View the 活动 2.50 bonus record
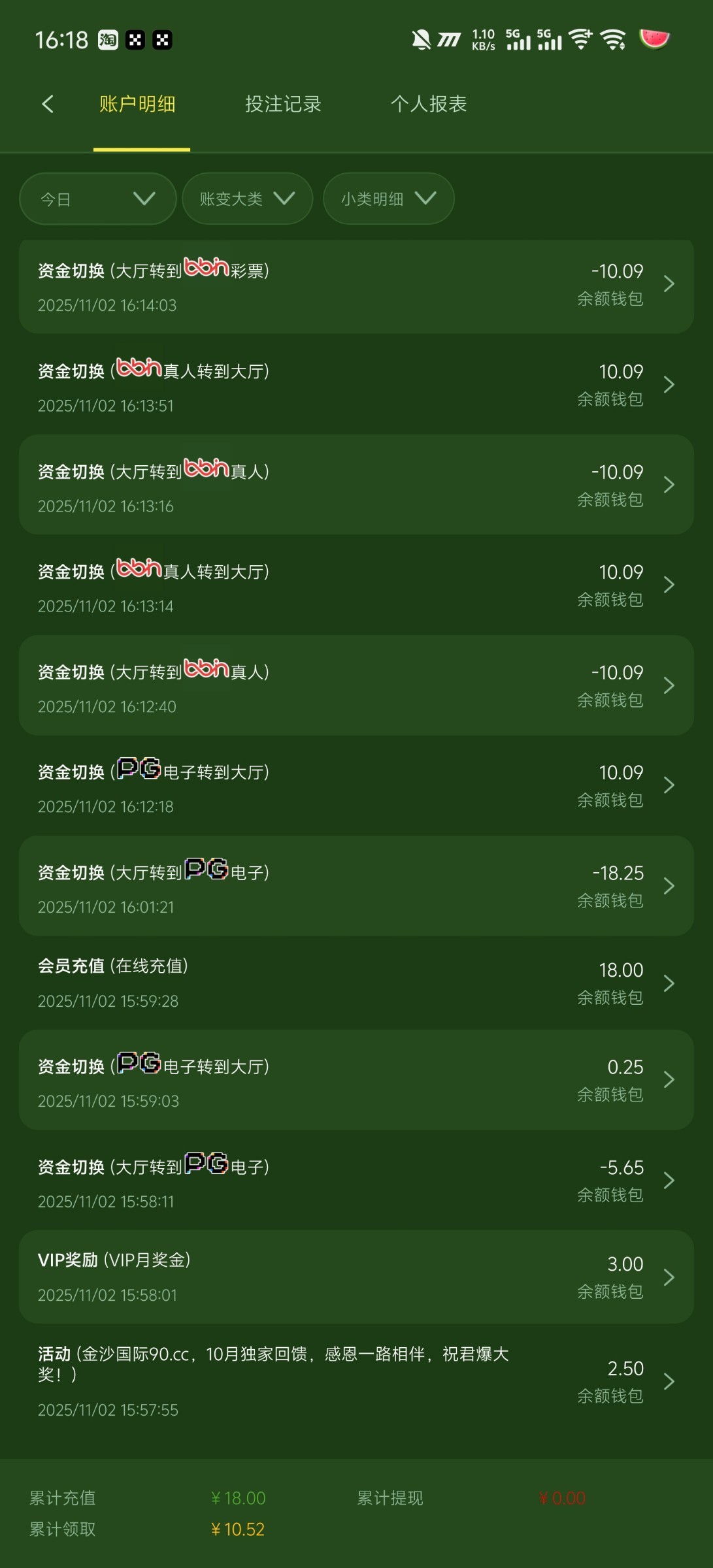Image resolution: width=713 pixels, height=1568 pixels. [356, 1380]
